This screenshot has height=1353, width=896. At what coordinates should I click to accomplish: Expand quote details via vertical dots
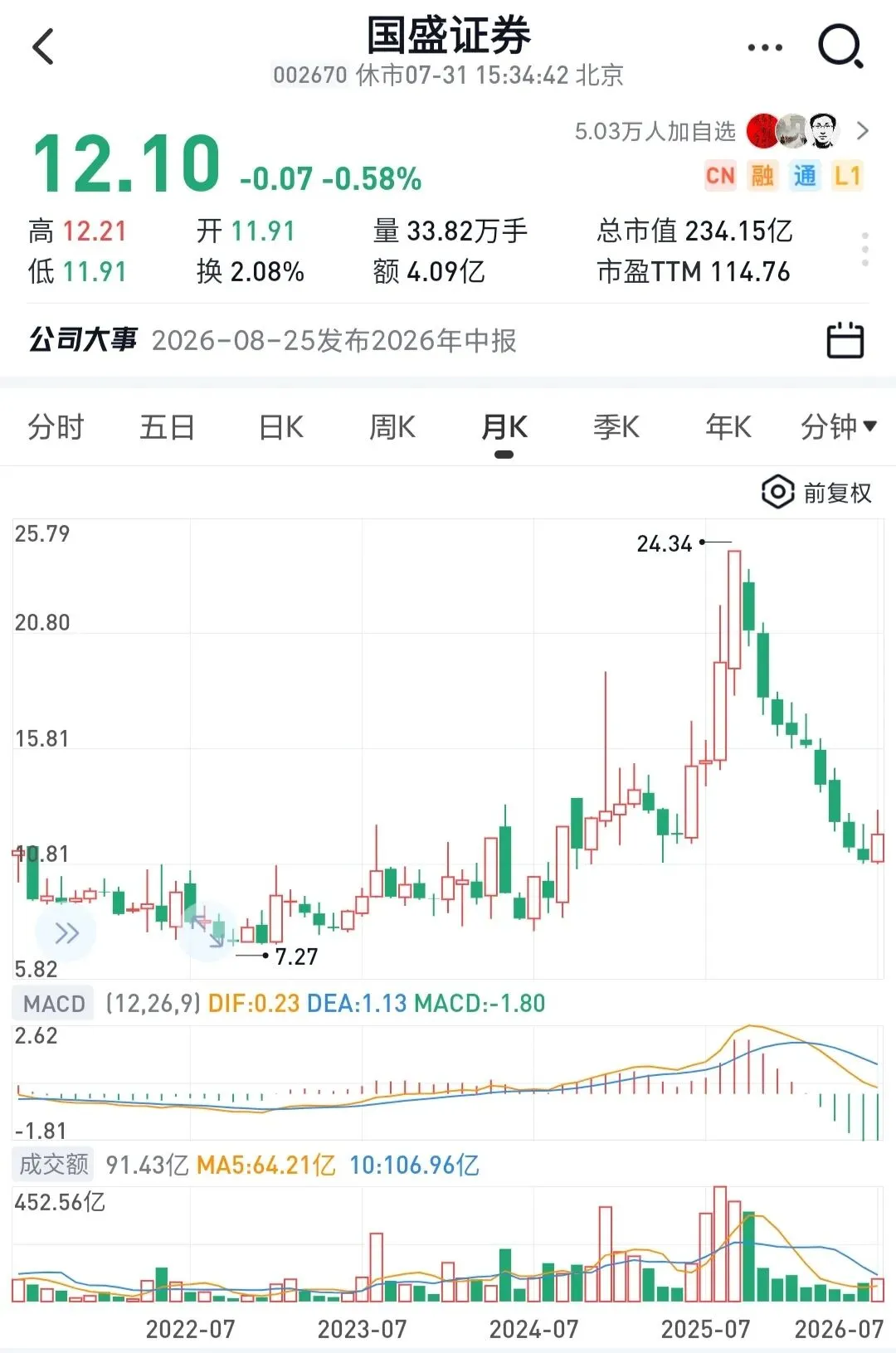864,249
